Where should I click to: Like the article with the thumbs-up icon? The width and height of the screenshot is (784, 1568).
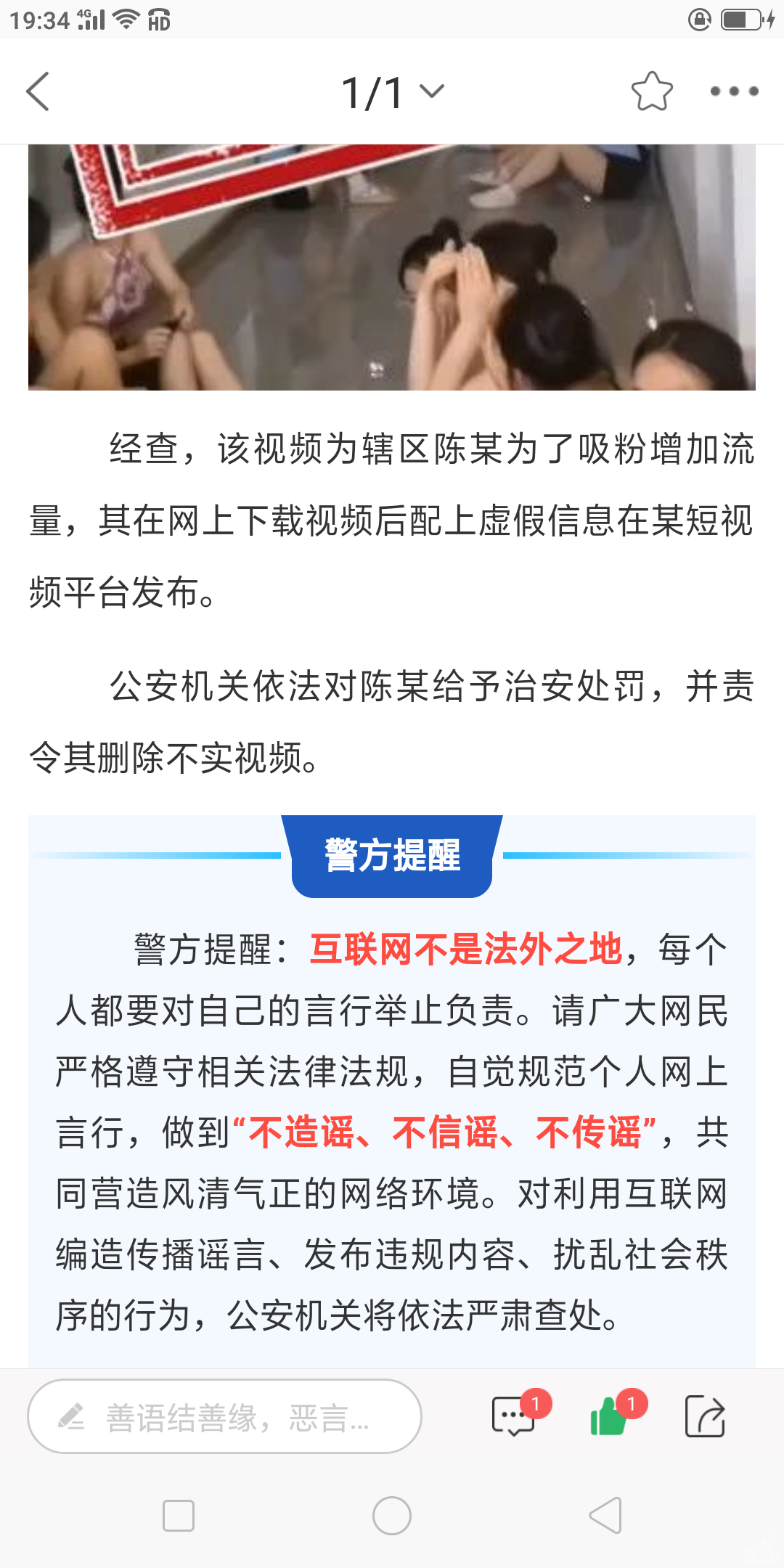coord(608,1416)
